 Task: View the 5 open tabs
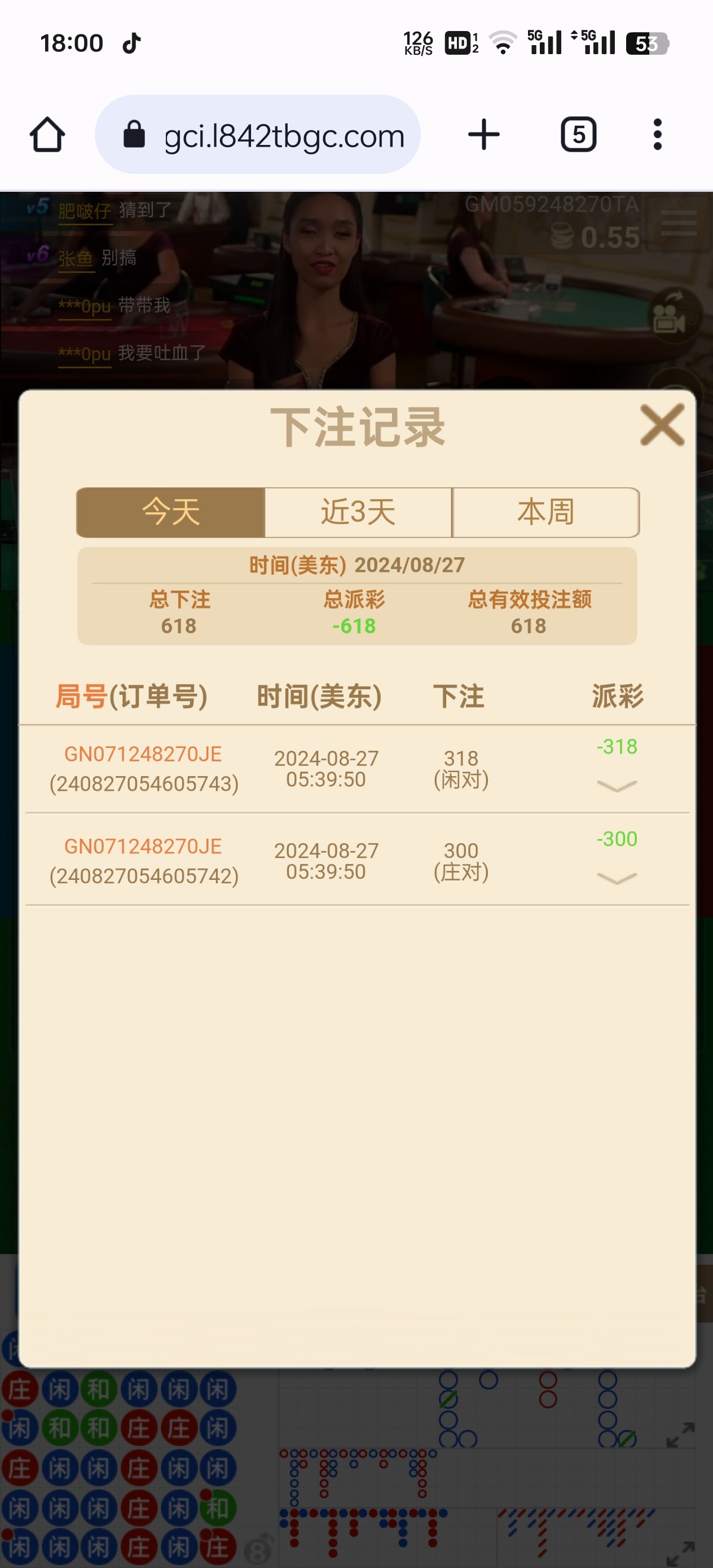point(578,135)
